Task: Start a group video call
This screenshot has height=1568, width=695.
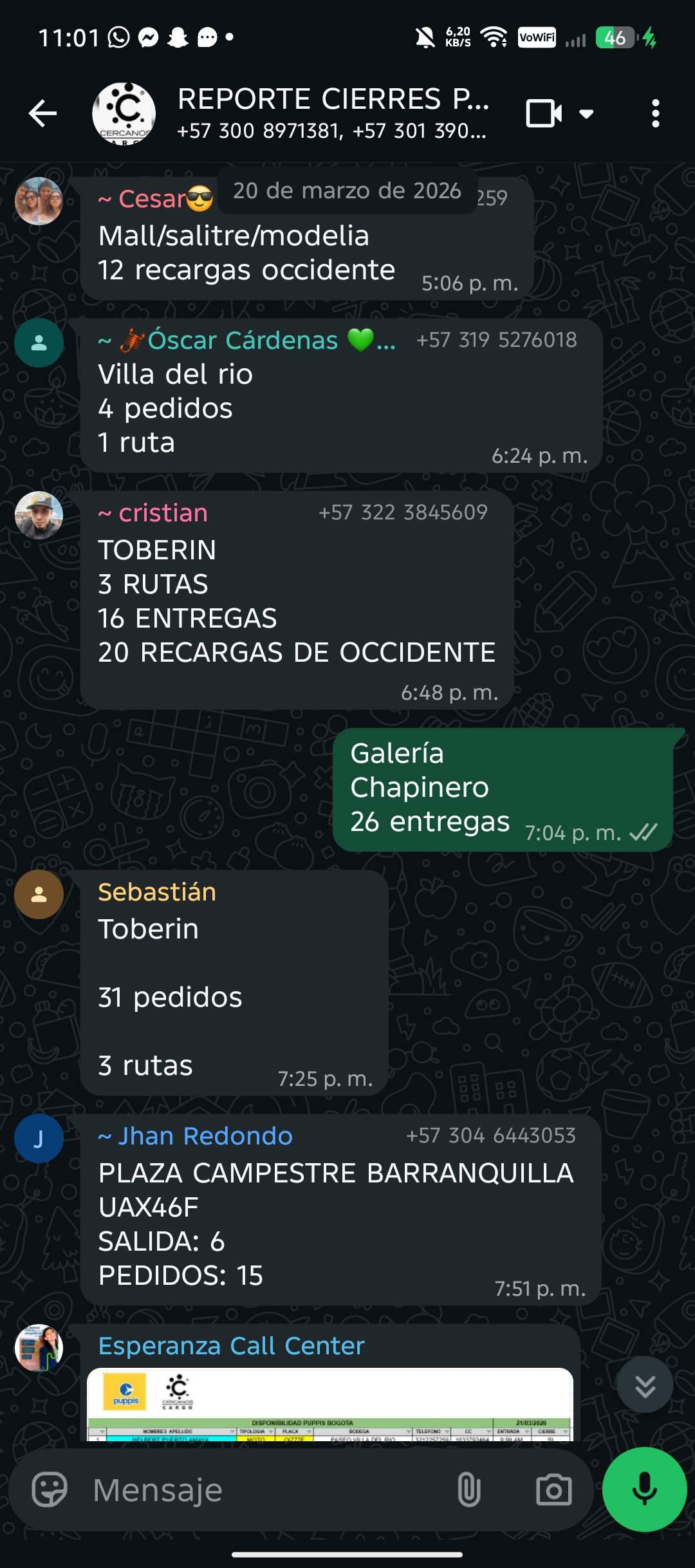Action: pos(544,114)
